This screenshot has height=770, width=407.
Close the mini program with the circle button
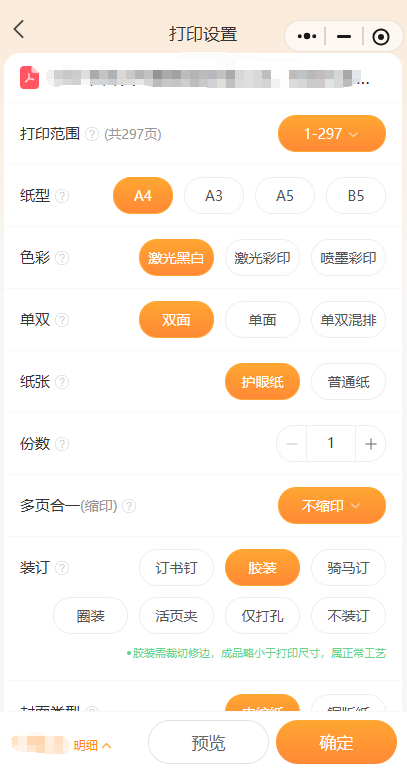(381, 37)
